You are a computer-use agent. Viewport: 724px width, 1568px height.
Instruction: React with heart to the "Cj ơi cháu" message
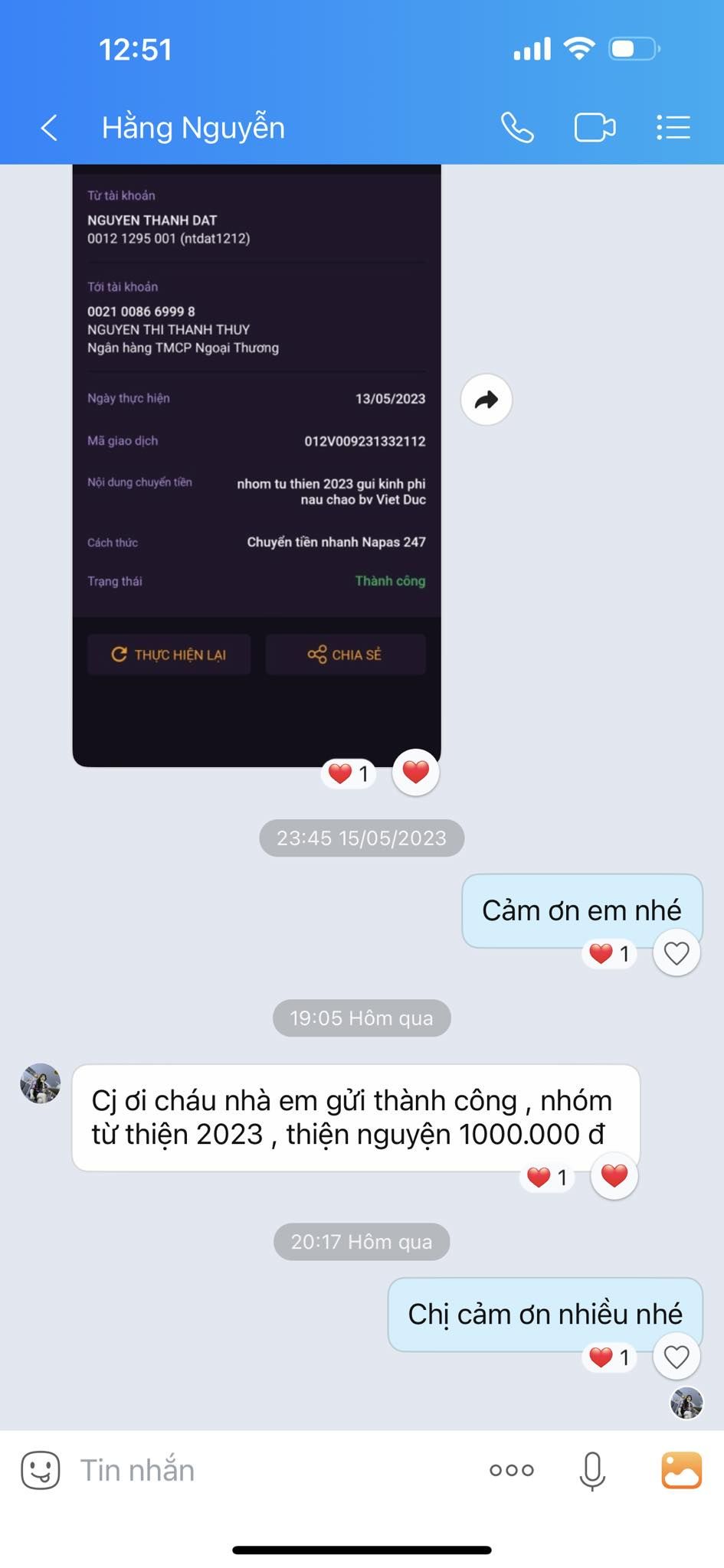coord(614,1176)
